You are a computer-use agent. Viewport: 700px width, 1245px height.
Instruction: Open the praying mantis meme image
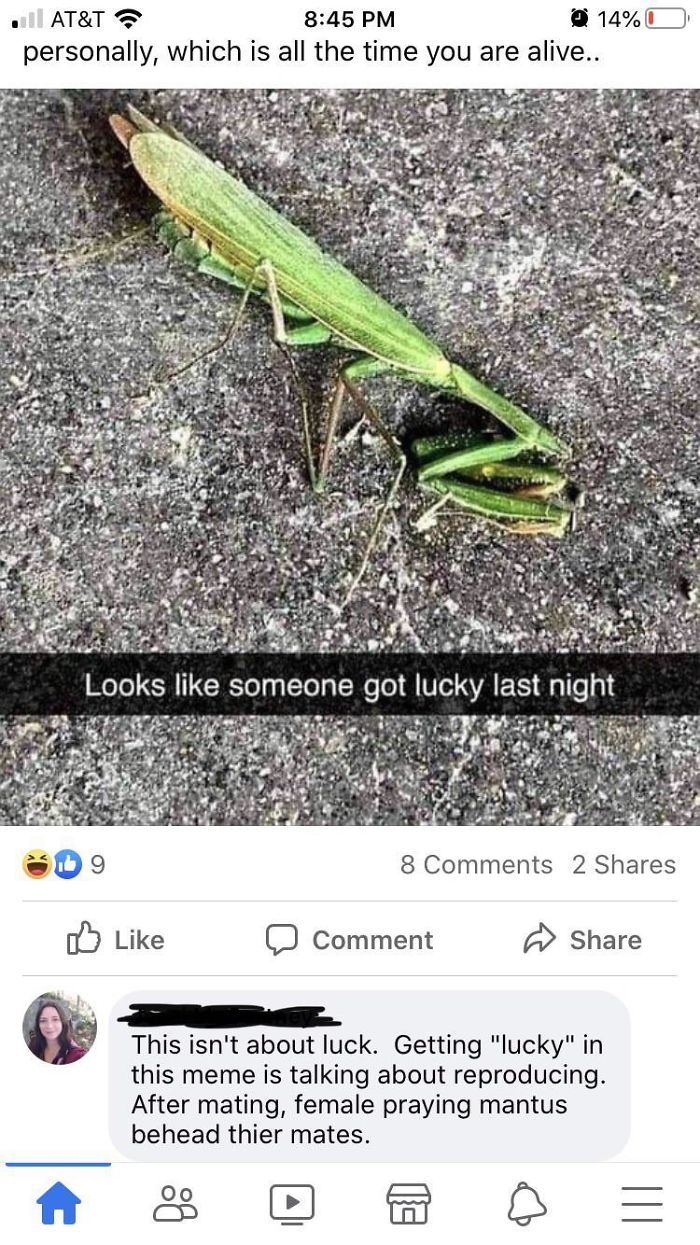pyautogui.click(x=350, y=457)
